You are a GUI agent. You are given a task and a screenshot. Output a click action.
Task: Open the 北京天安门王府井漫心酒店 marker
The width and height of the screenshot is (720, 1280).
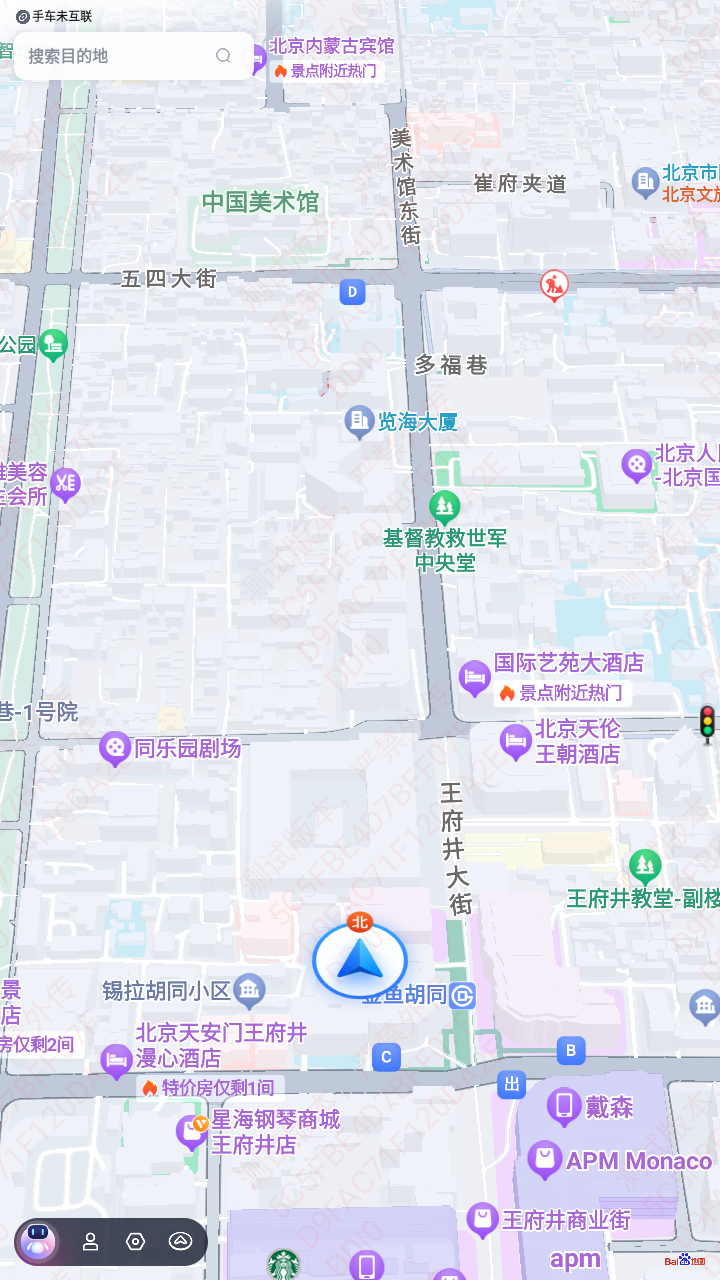pyautogui.click(x=117, y=1057)
